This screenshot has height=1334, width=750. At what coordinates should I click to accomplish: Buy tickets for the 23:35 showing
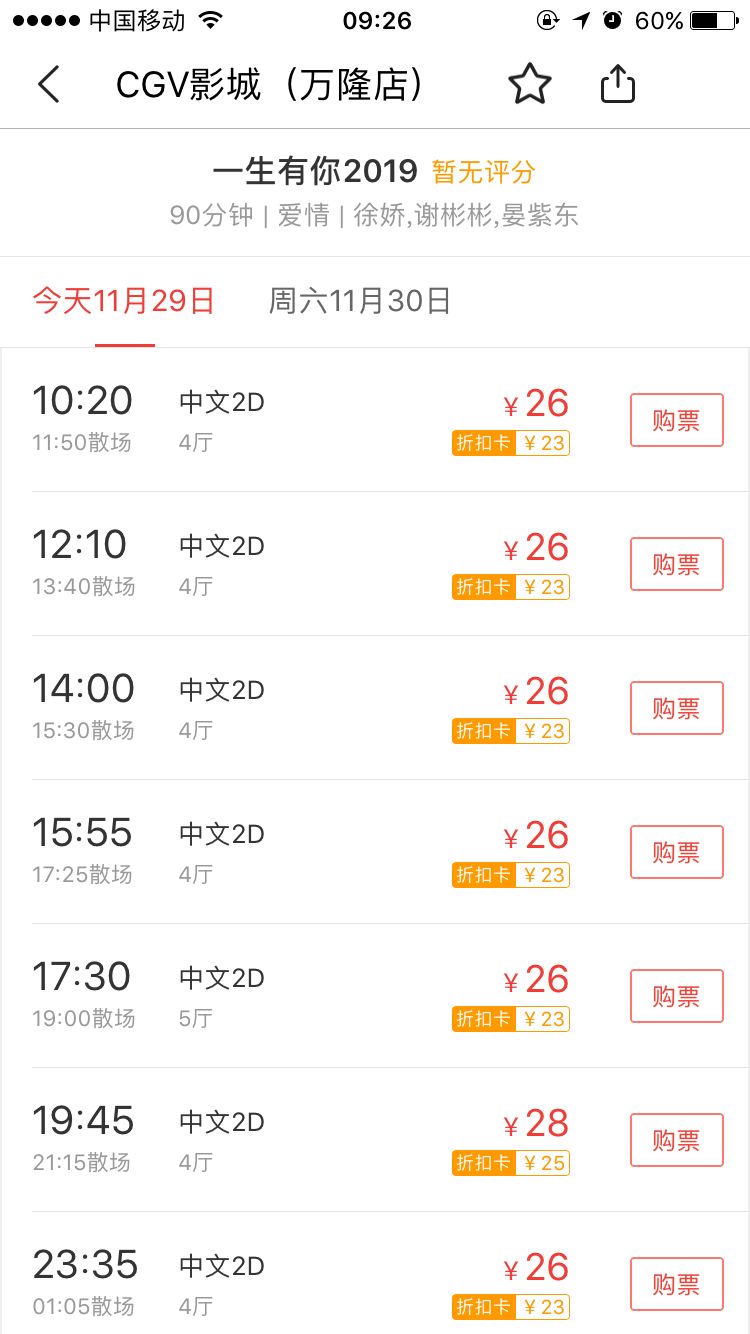(676, 1284)
